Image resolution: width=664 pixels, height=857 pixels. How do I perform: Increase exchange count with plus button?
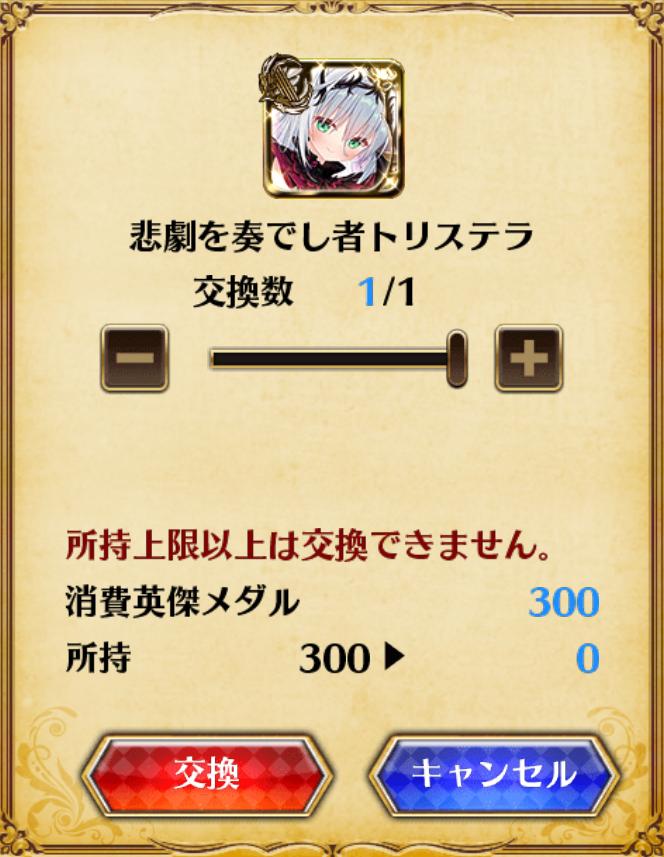click(529, 358)
